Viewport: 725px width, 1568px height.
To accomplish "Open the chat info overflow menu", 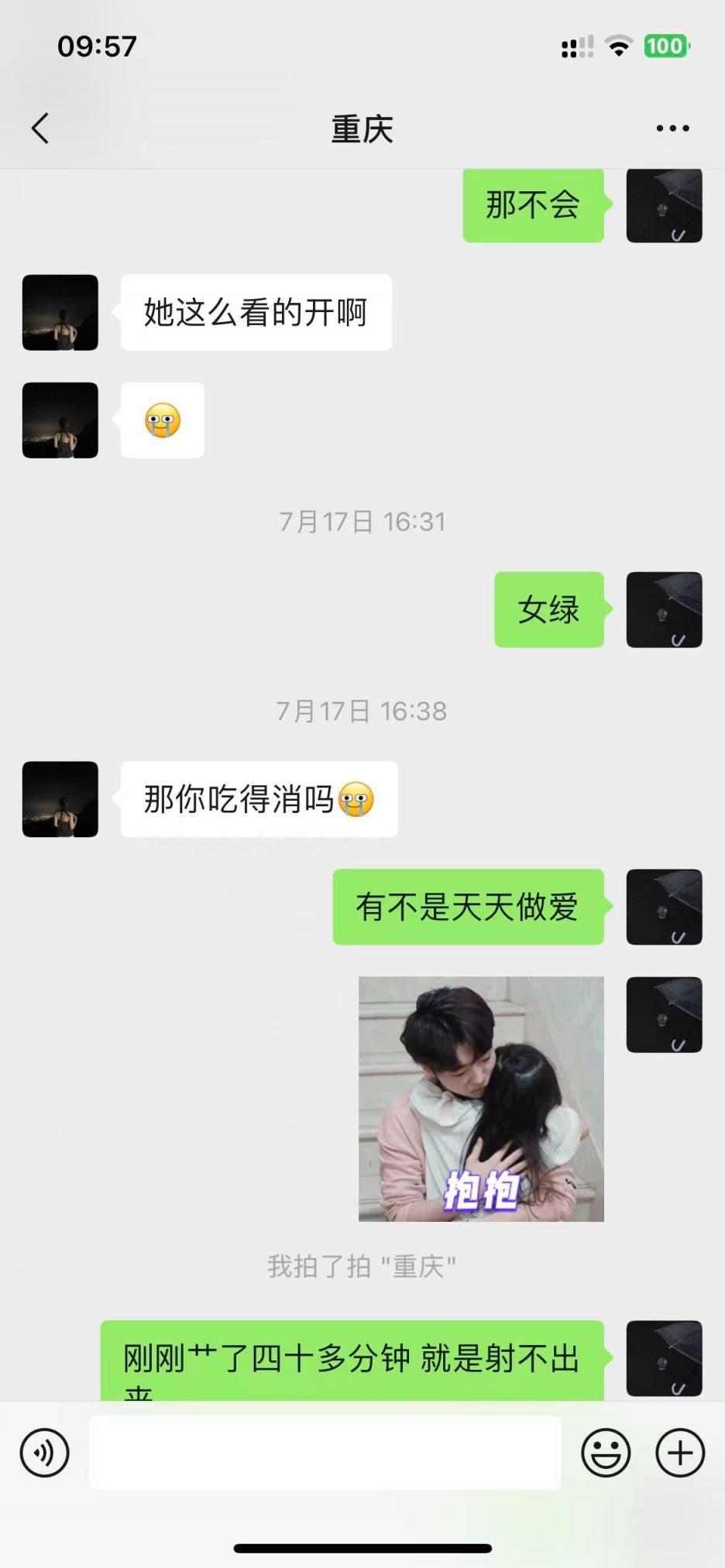I will tap(672, 129).
